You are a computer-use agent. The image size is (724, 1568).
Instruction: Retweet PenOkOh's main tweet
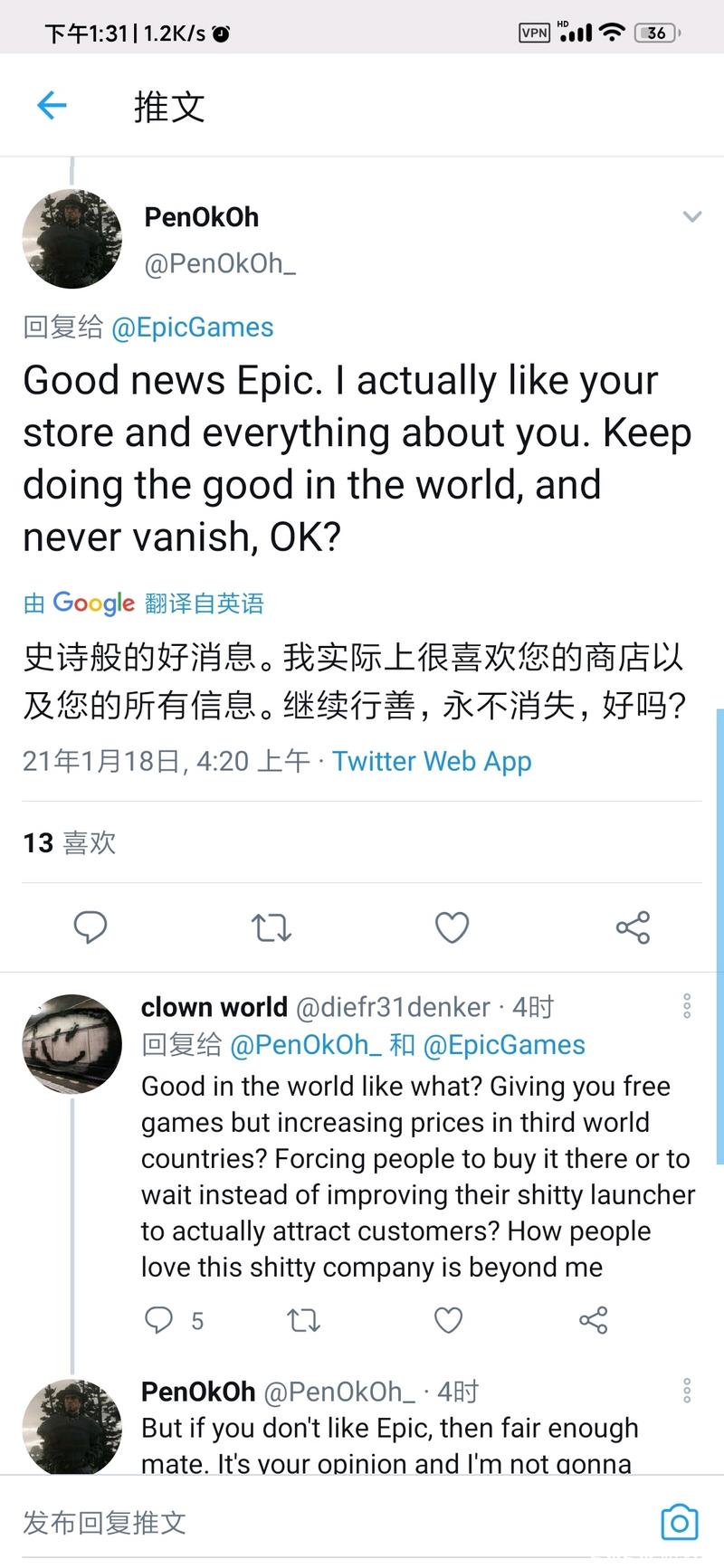271,927
